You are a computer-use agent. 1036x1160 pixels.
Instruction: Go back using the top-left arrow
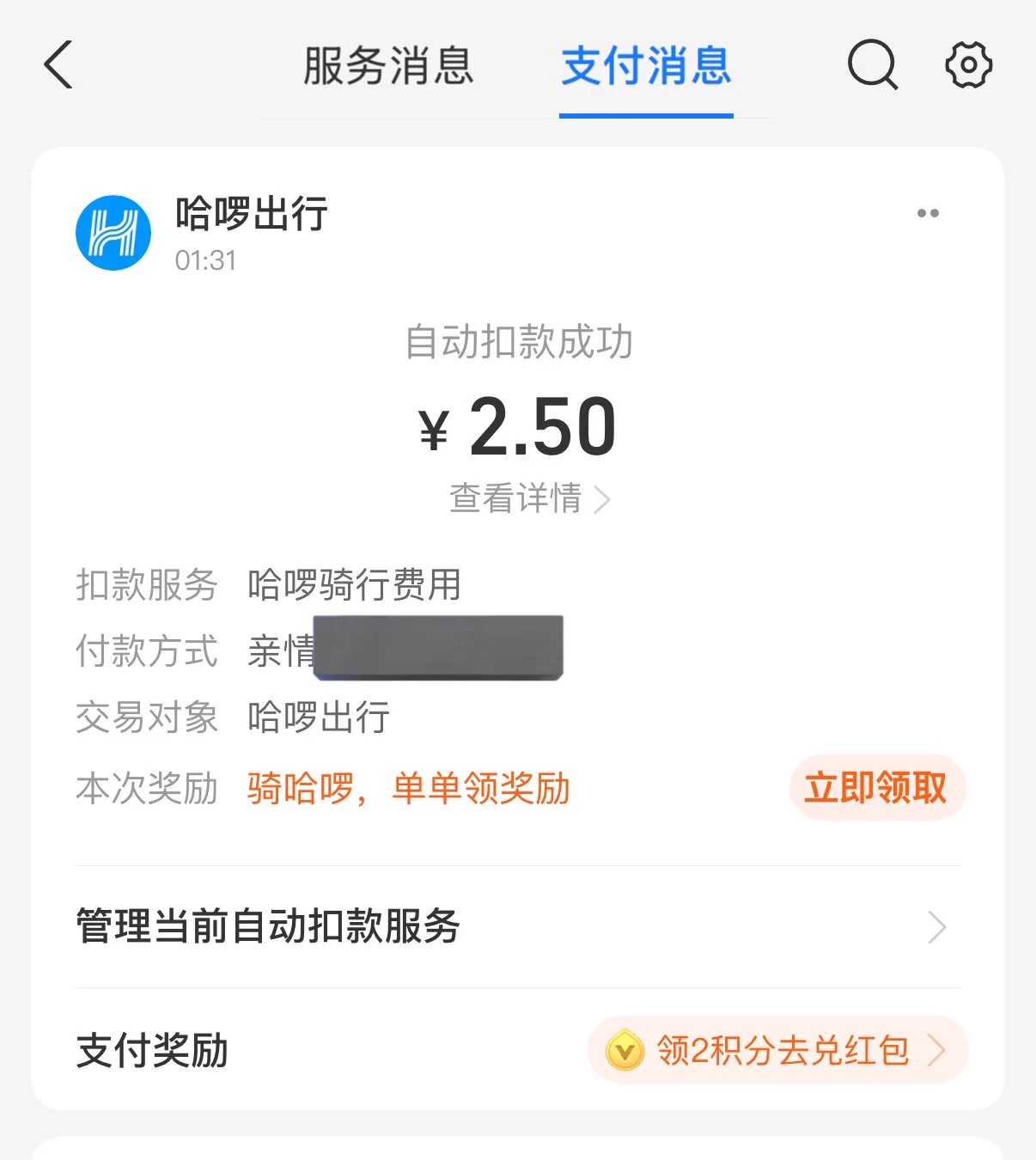coord(58,65)
